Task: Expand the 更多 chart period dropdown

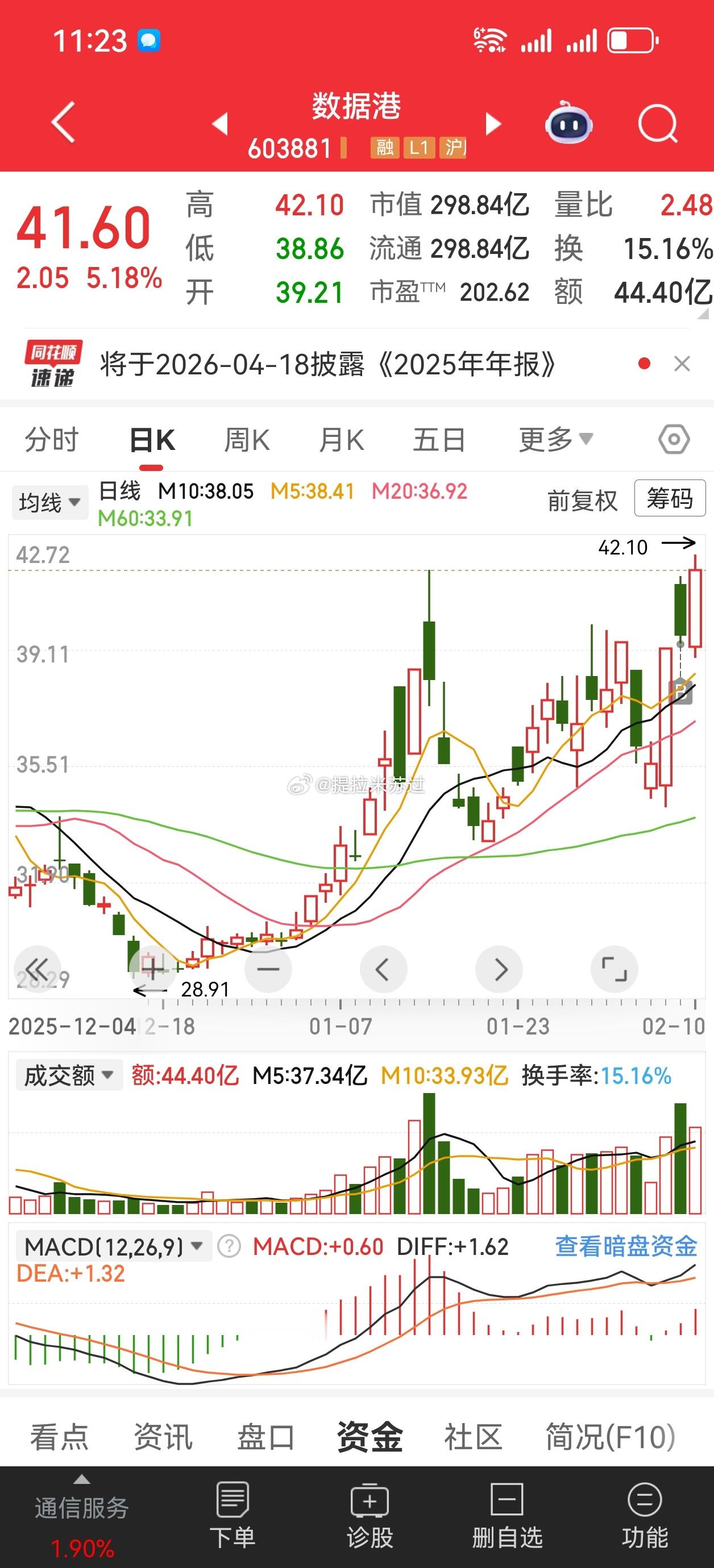Action: tap(555, 440)
